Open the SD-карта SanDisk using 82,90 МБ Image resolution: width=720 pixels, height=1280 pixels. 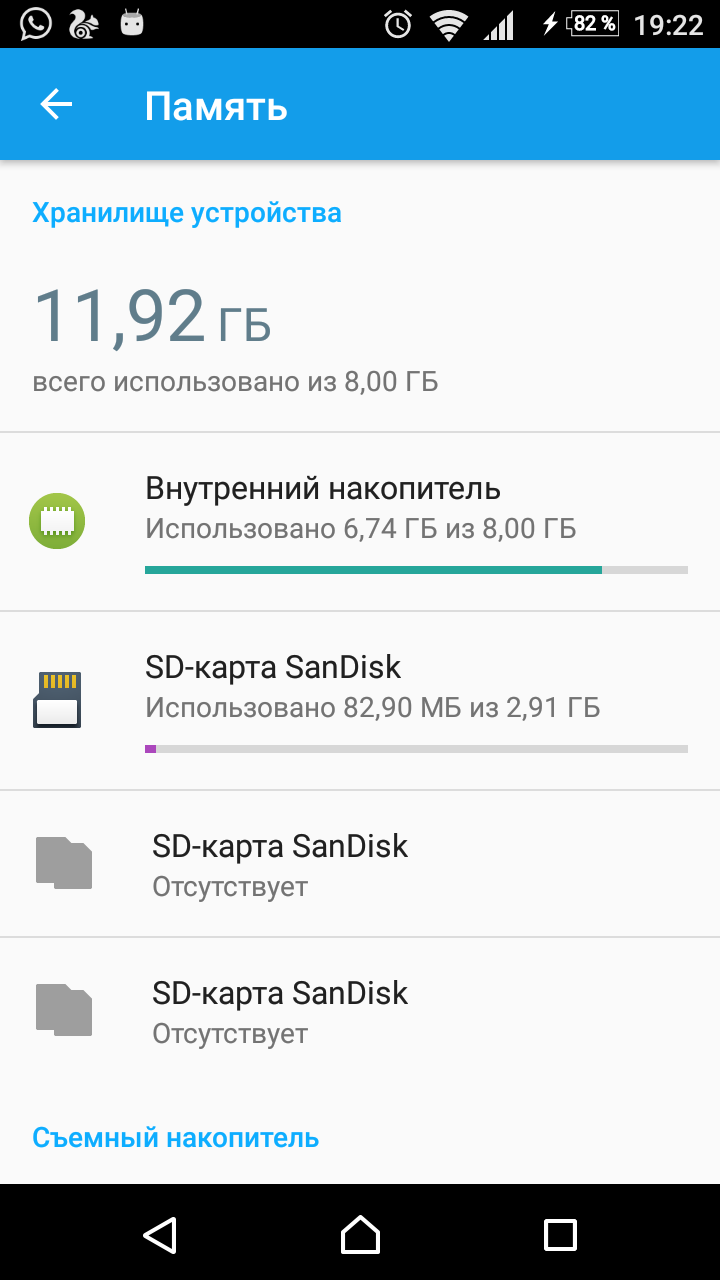coord(360,701)
